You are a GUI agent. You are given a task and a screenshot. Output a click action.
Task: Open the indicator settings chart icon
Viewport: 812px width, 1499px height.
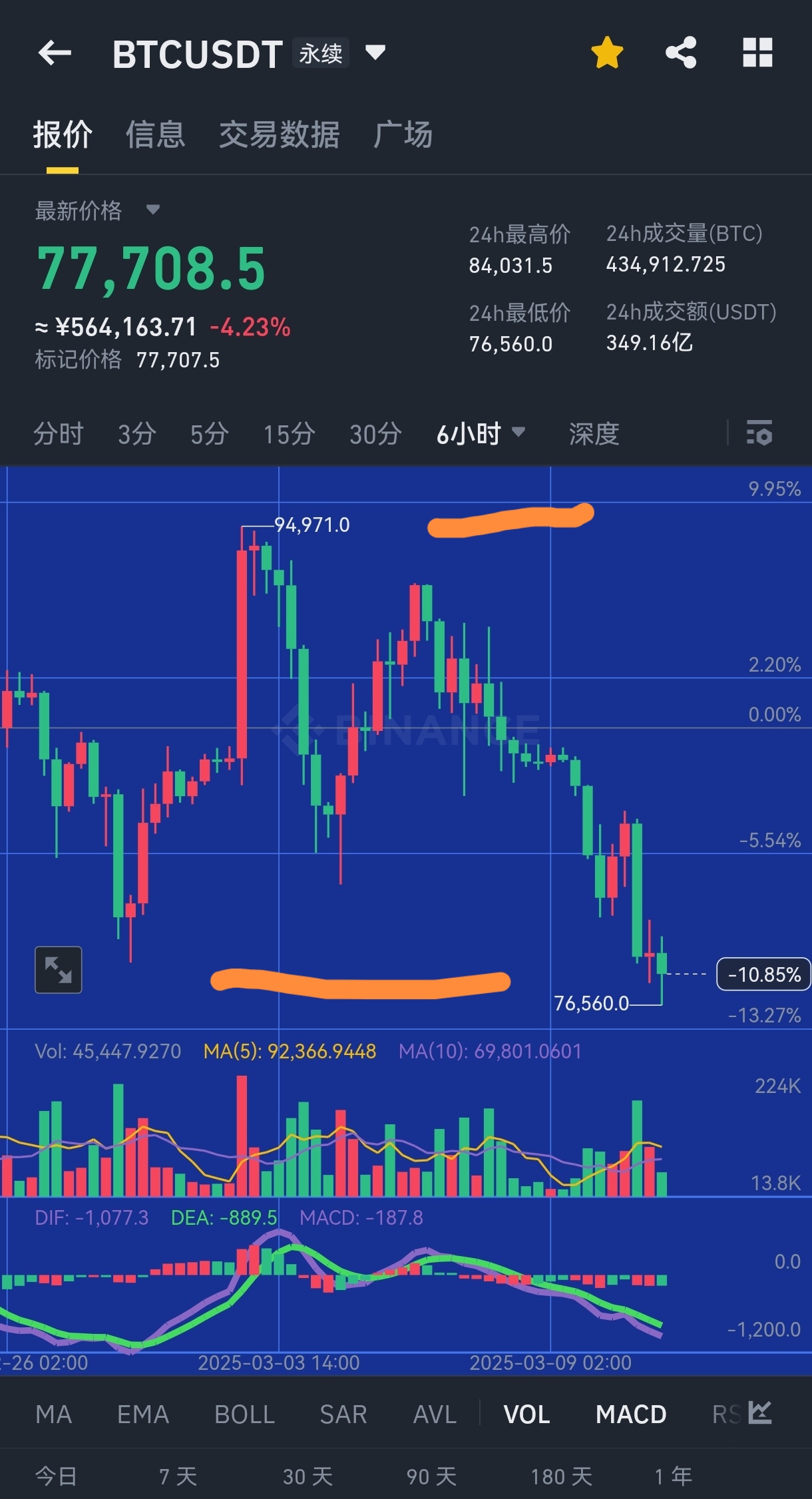(760, 1412)
